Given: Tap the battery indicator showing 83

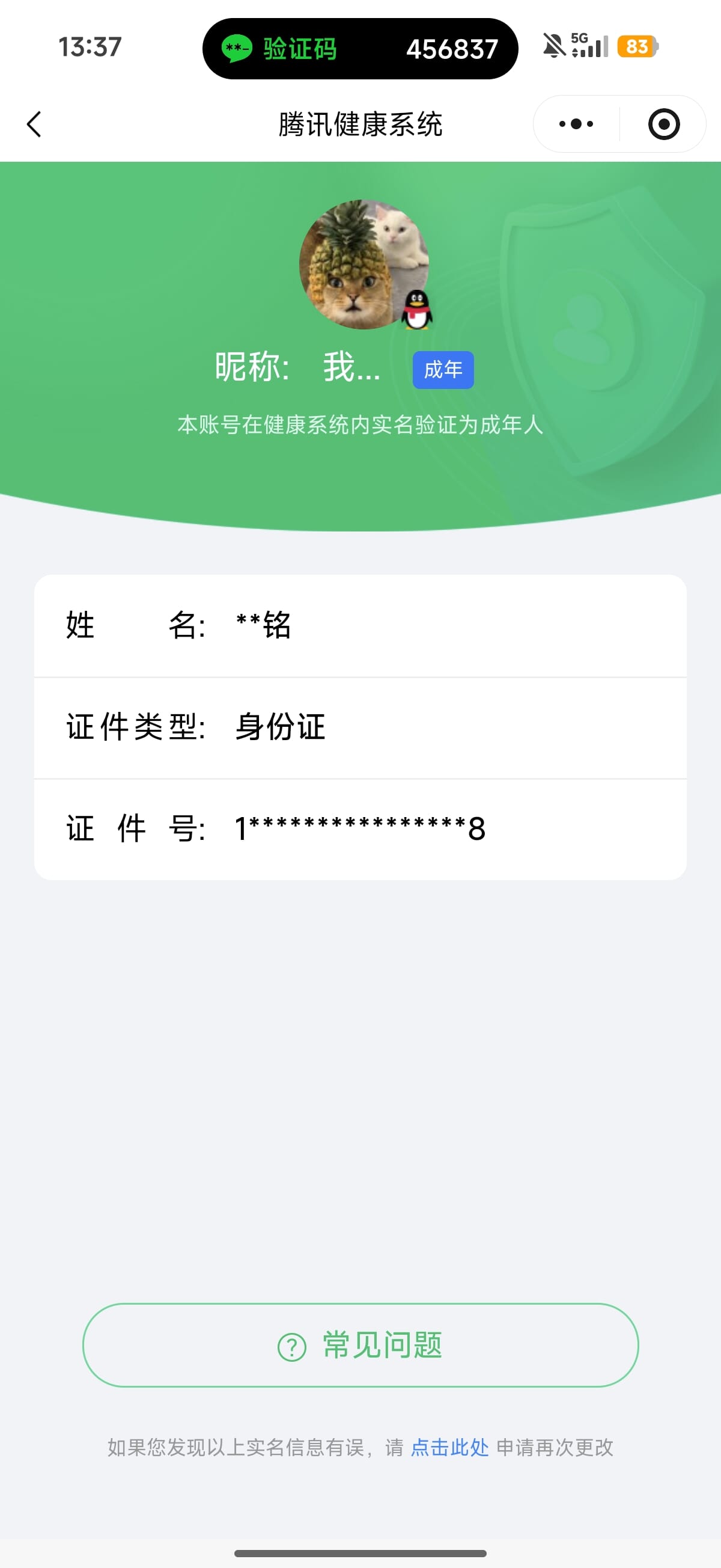Looking at the screenshot, I should coord(637,46).
